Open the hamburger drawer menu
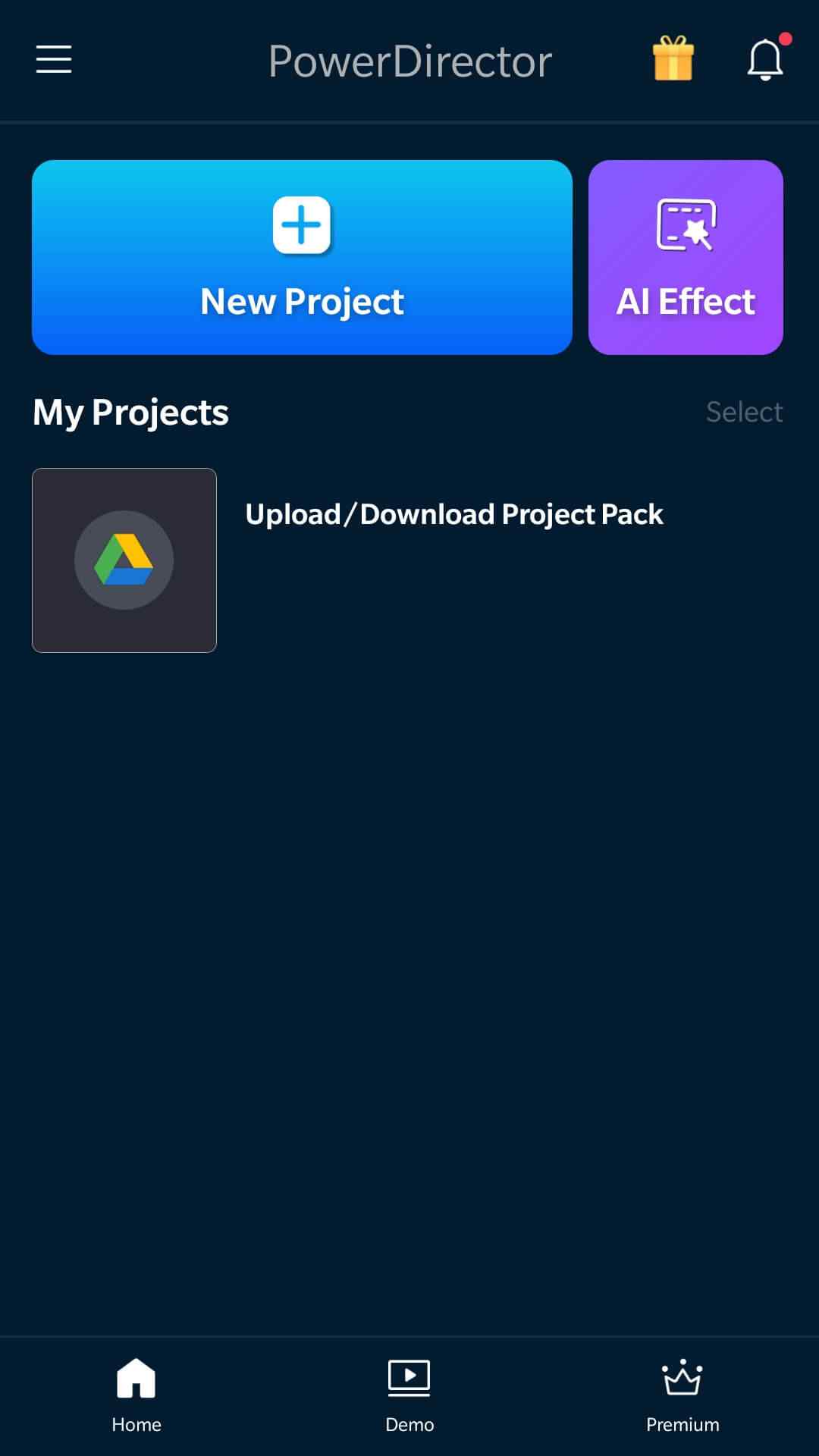The width and height of the screenshot is (819, 1456). (54, 59)
